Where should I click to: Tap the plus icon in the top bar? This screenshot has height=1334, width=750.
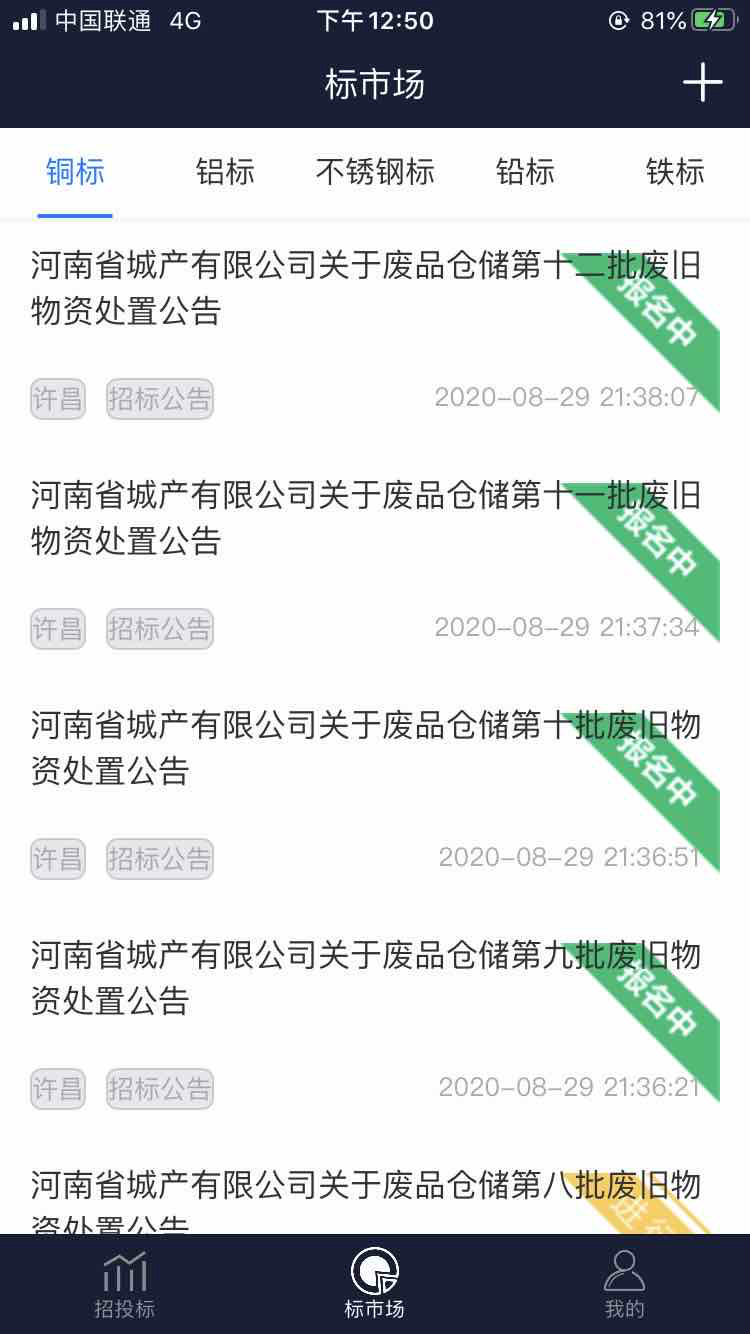click(x=702, y=82)
